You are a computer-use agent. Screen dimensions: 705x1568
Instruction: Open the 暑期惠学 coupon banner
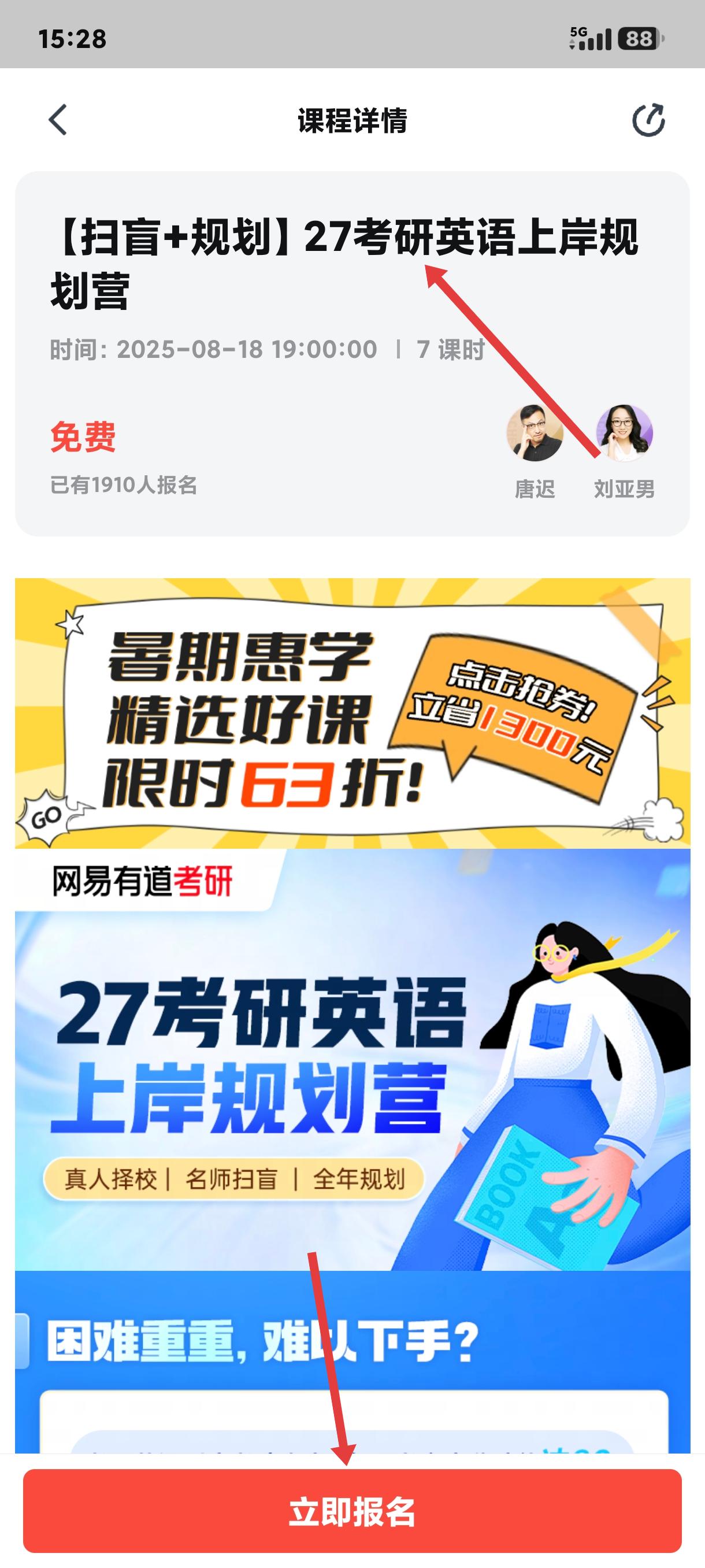[x=352, y=713]
